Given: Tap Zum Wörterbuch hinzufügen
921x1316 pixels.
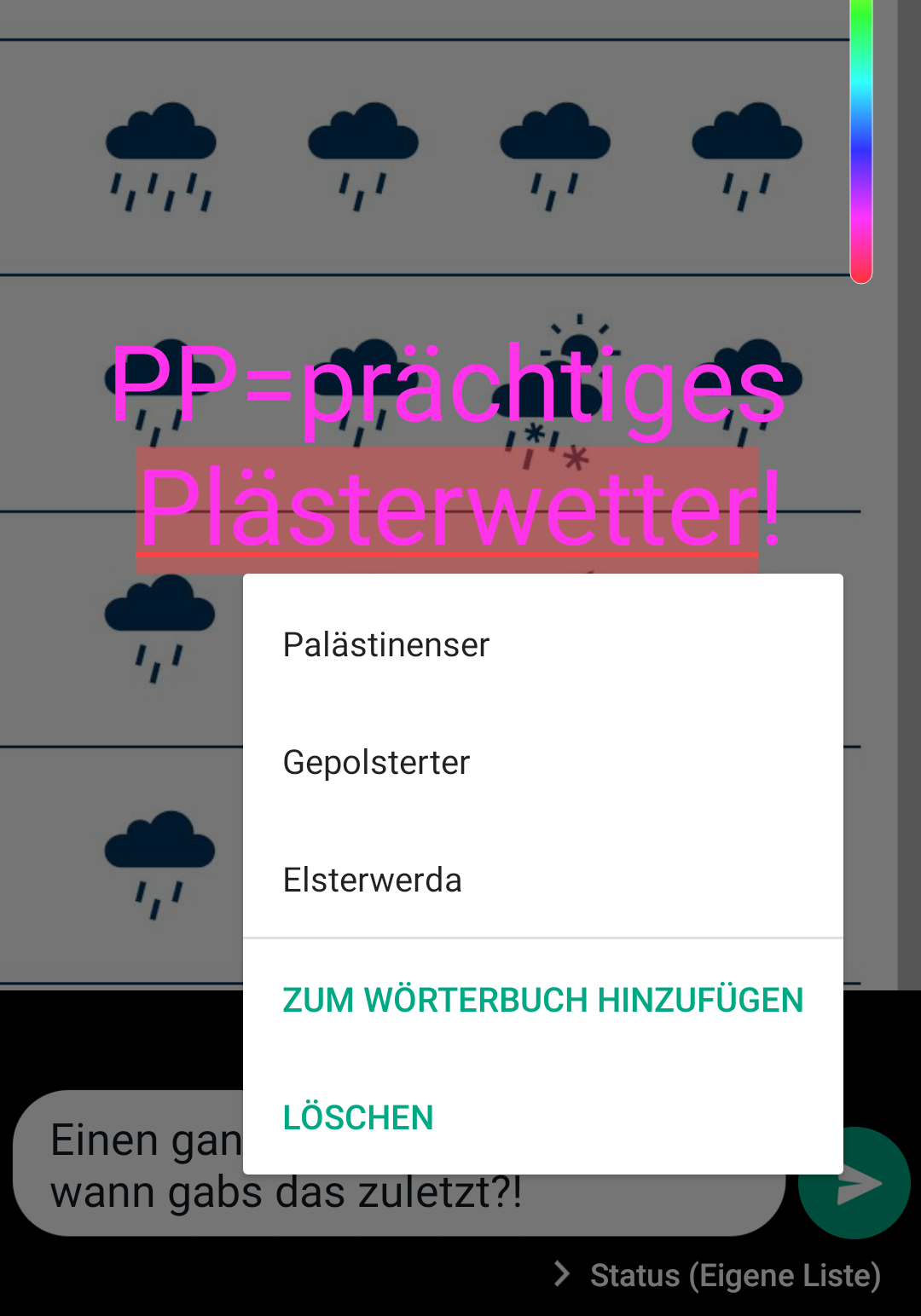Looking at the screenshot, I should 542,1000.
